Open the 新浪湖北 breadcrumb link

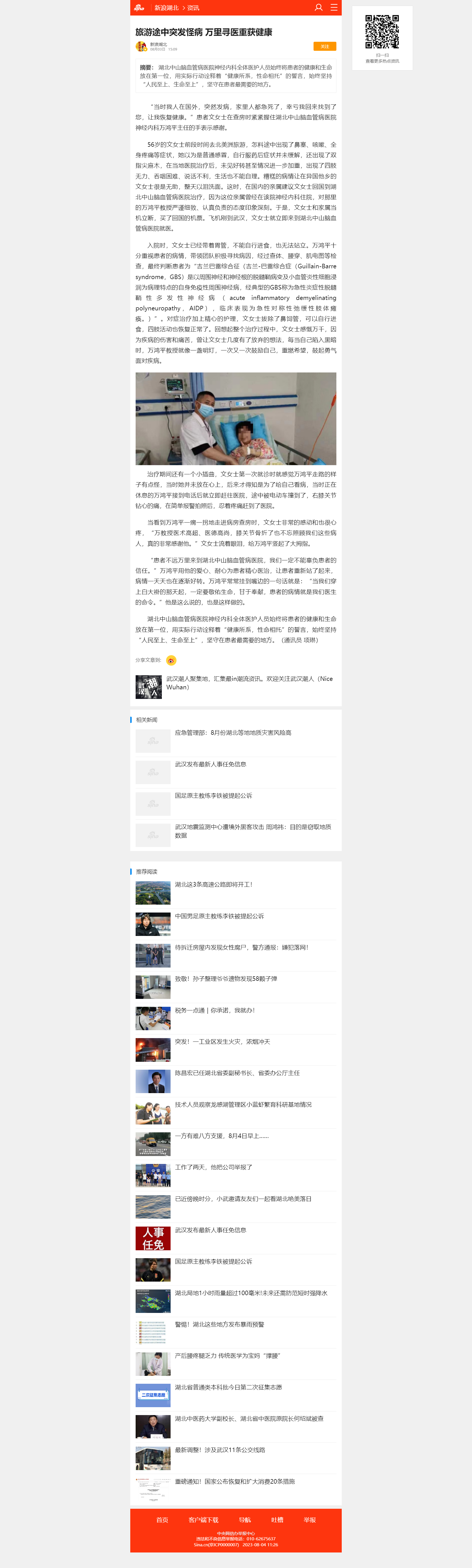[x=166, y=8]
